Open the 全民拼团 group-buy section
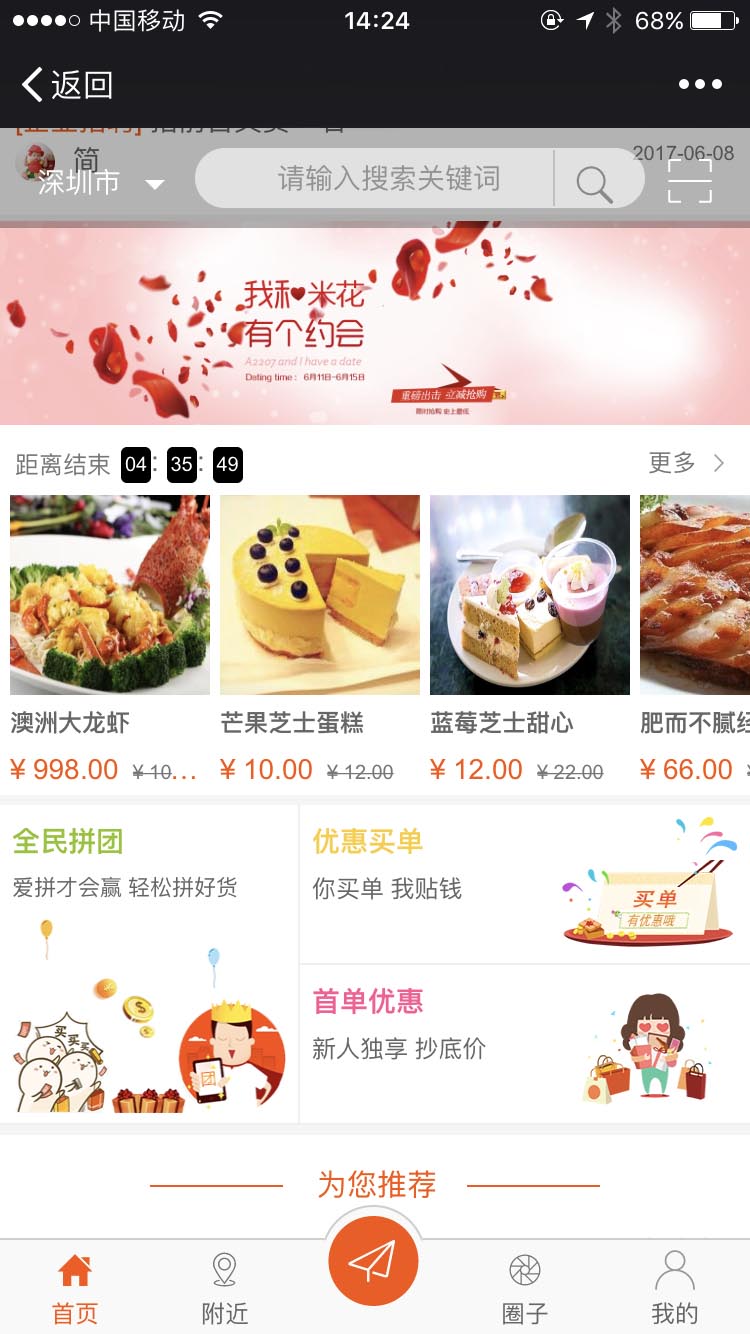750x1334 pixels. [x=148, y=960]
